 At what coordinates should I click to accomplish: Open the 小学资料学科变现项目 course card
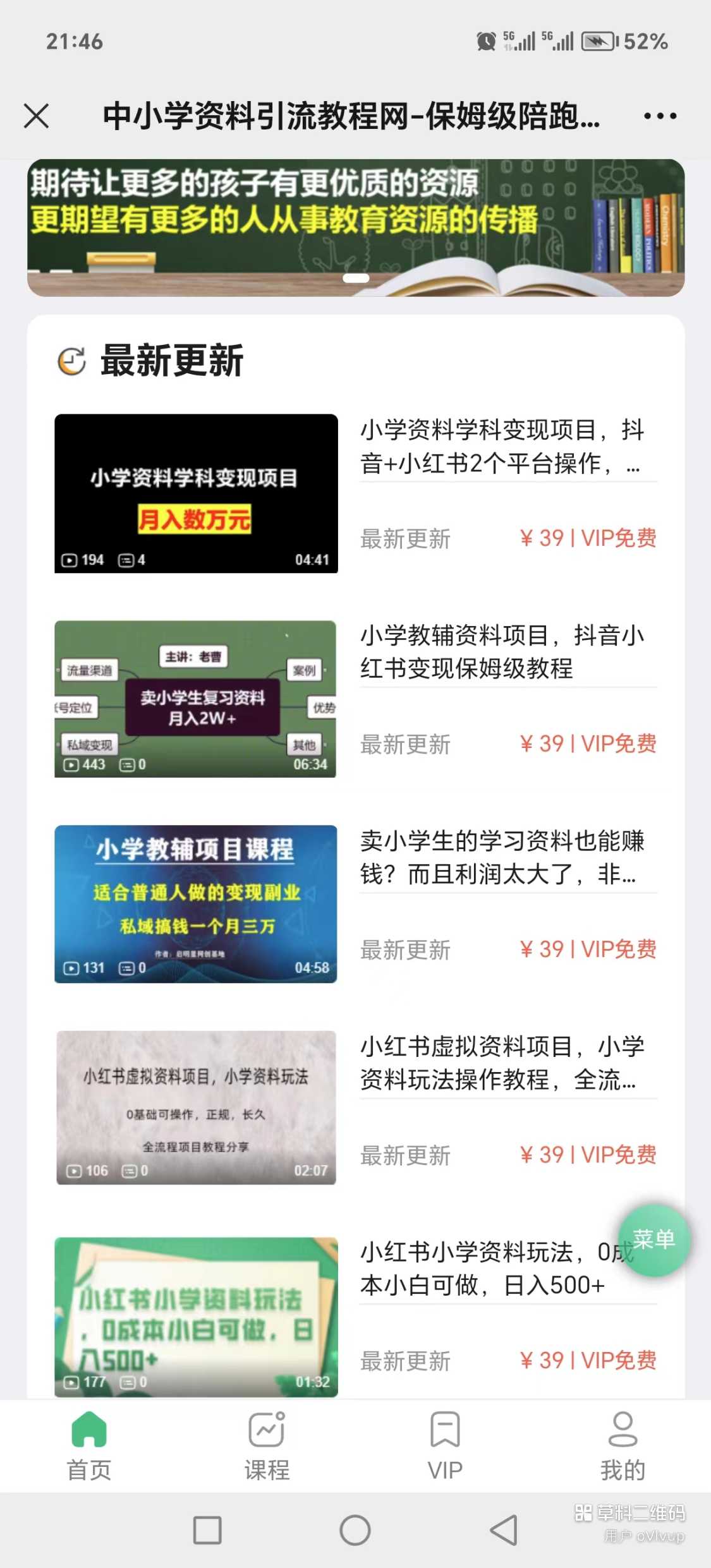point(356,493)
